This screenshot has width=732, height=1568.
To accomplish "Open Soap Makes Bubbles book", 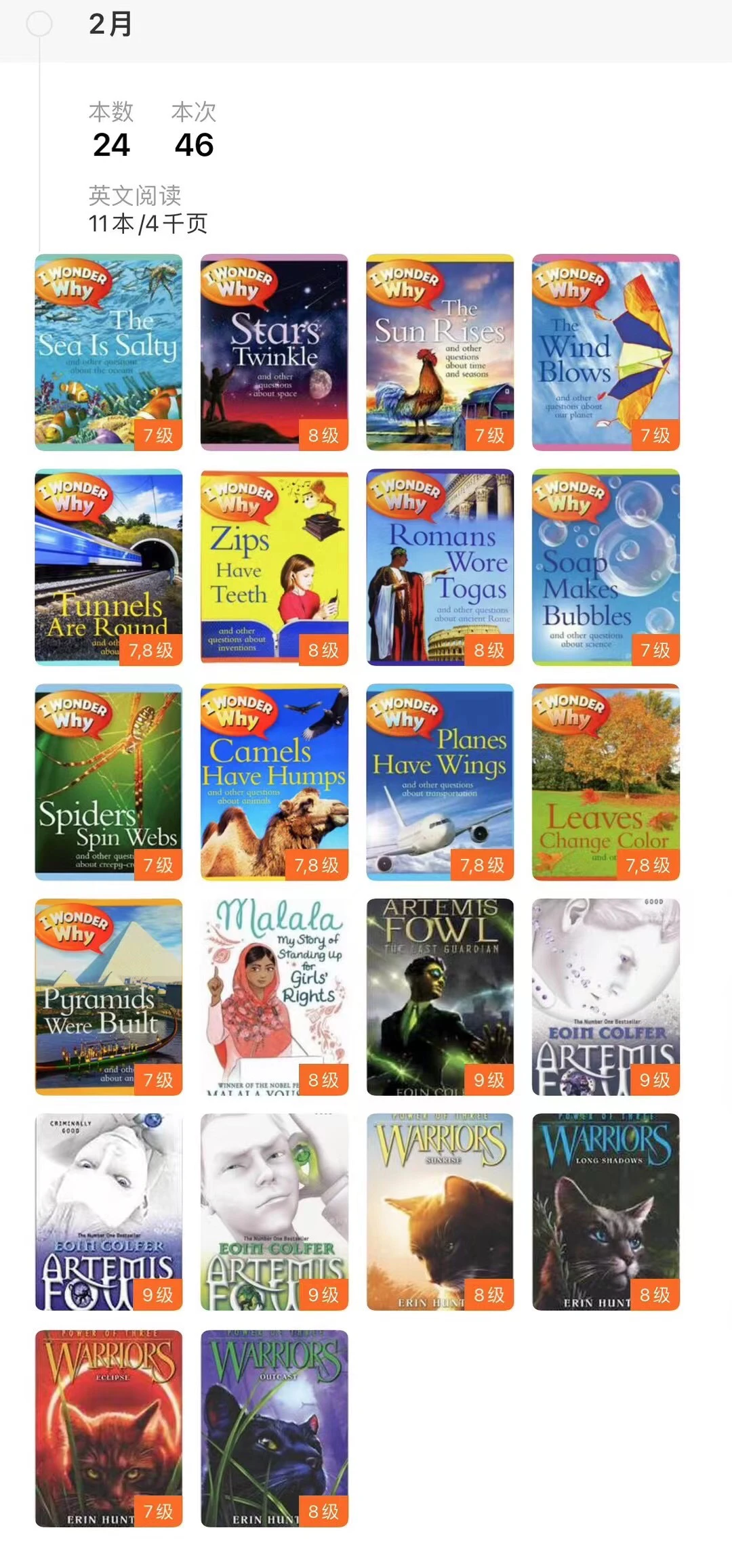I will [x=606, y=567].
